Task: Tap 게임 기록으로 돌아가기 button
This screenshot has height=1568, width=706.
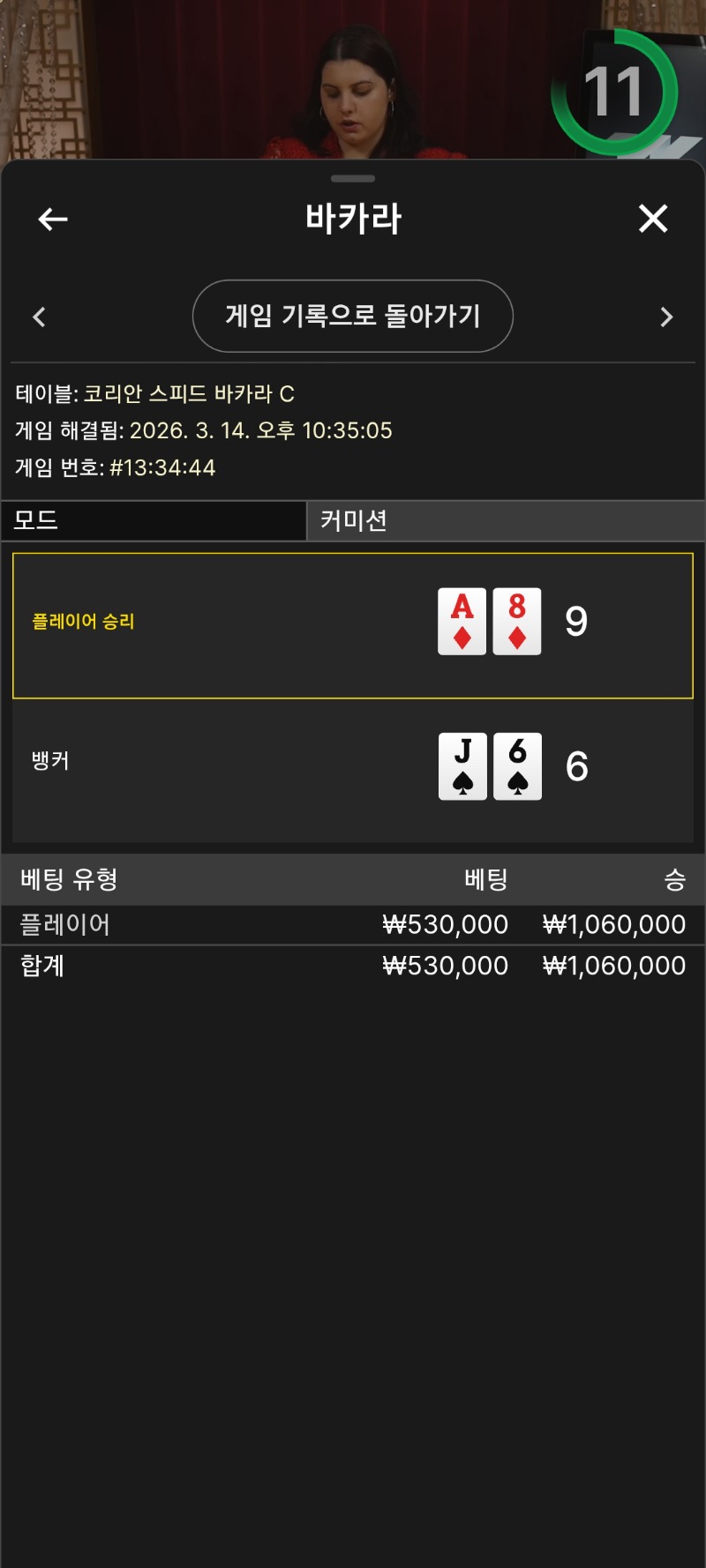Action: 353,316
